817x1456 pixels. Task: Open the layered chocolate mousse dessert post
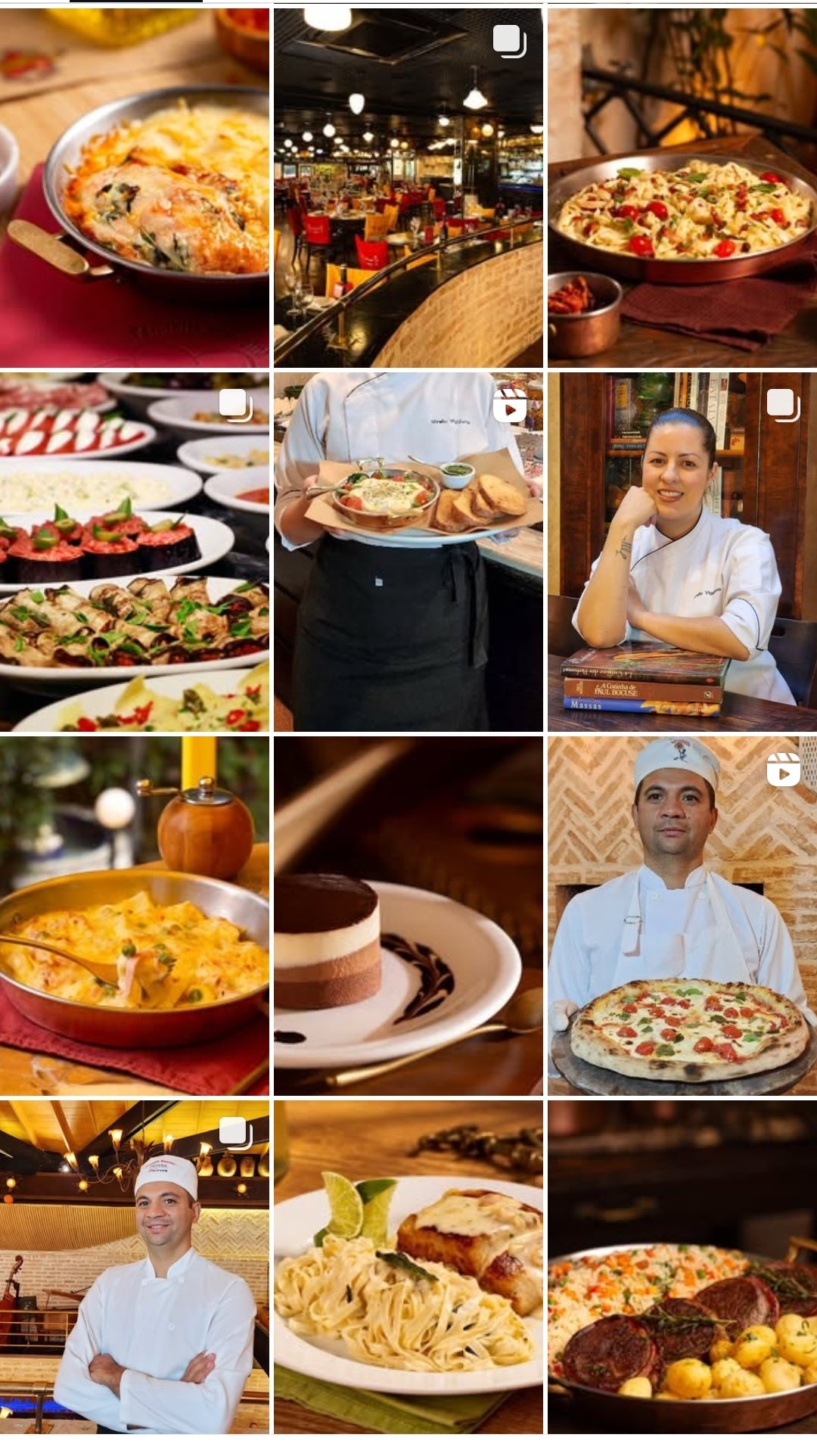click(x=408, y=916)
